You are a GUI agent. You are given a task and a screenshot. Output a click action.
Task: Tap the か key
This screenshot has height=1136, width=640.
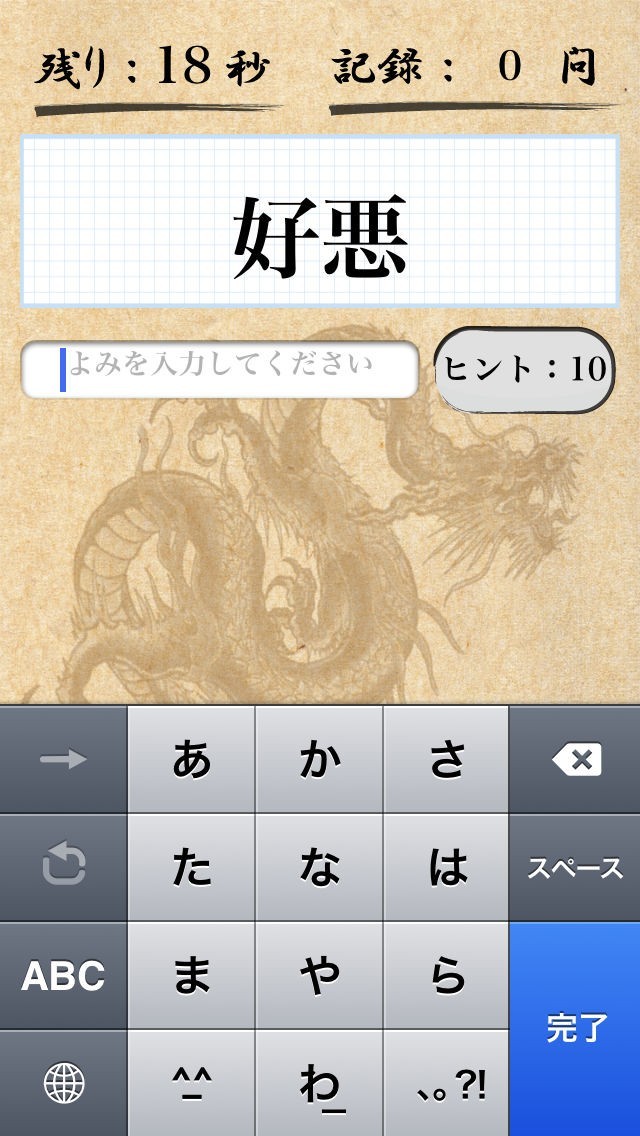(319, 759)
